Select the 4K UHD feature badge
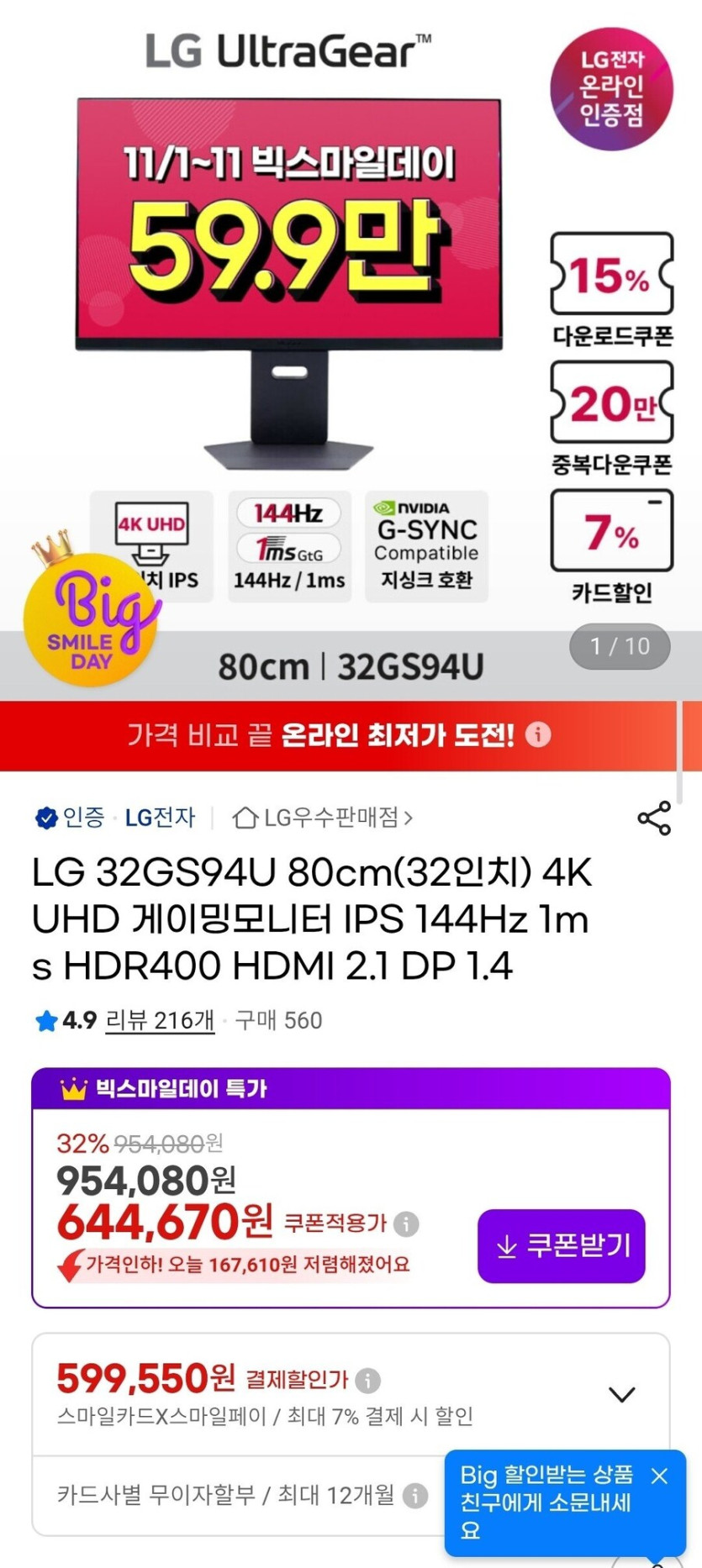The image size is (702, 1568). coord(153,546)
